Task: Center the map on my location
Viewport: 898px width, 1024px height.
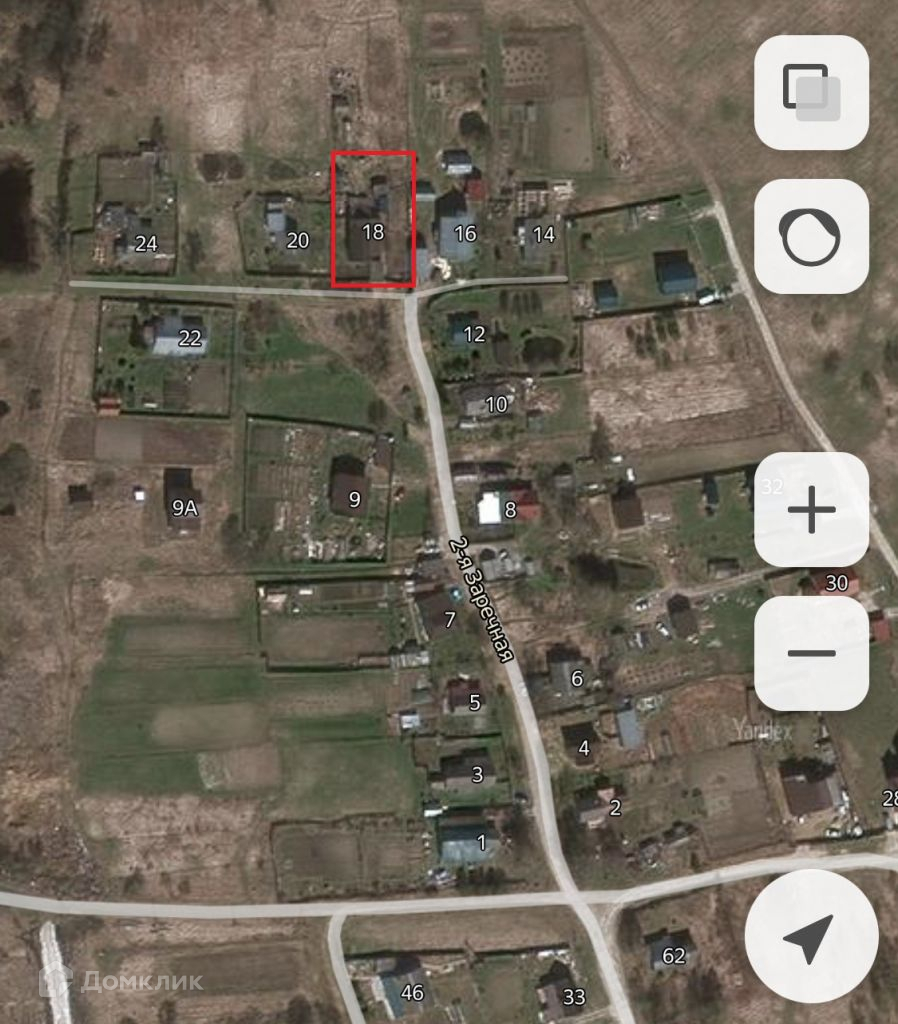Action: point(811,936)
